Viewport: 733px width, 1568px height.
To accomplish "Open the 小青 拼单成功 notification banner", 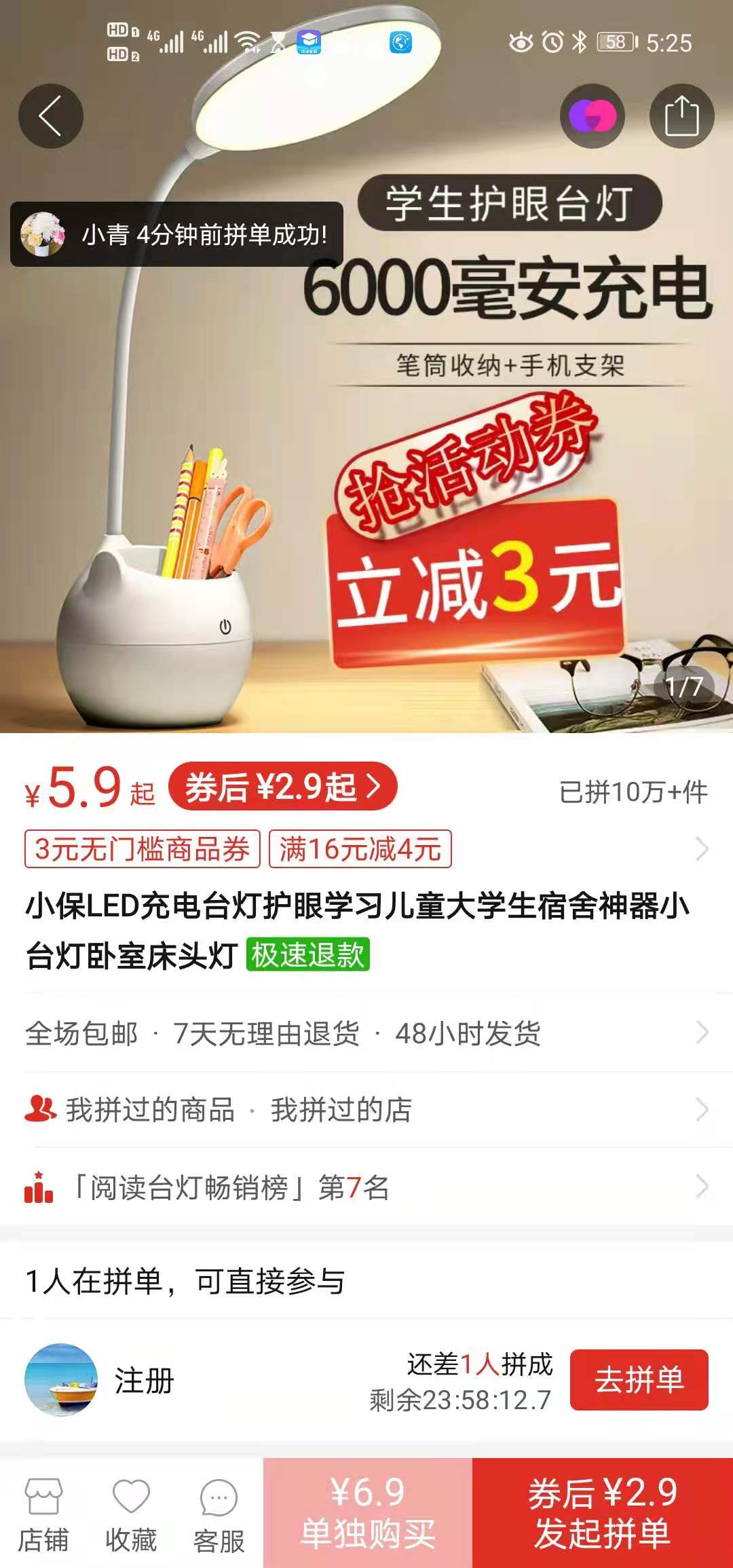I will tap(176, 234).
